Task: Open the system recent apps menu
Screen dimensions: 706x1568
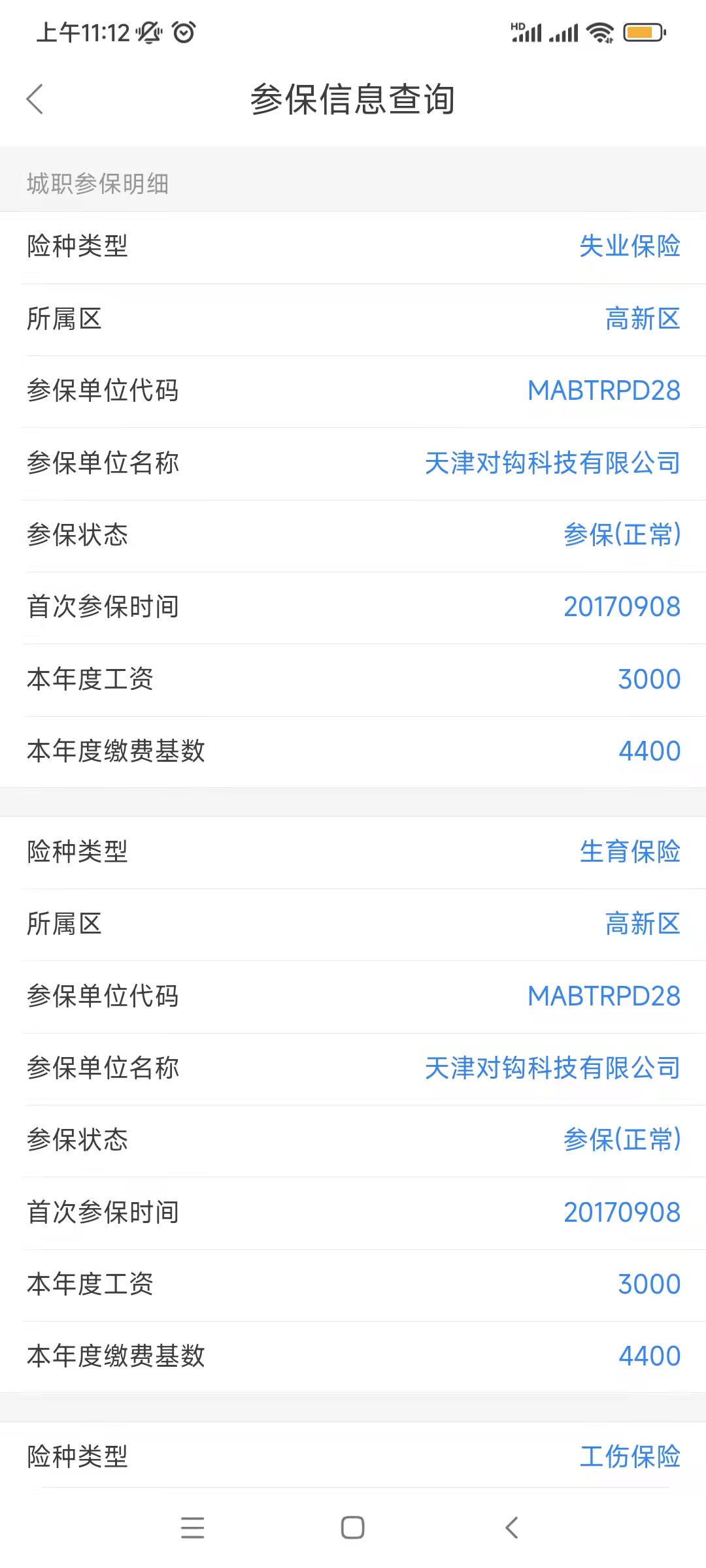Action: coord(193,1527)
